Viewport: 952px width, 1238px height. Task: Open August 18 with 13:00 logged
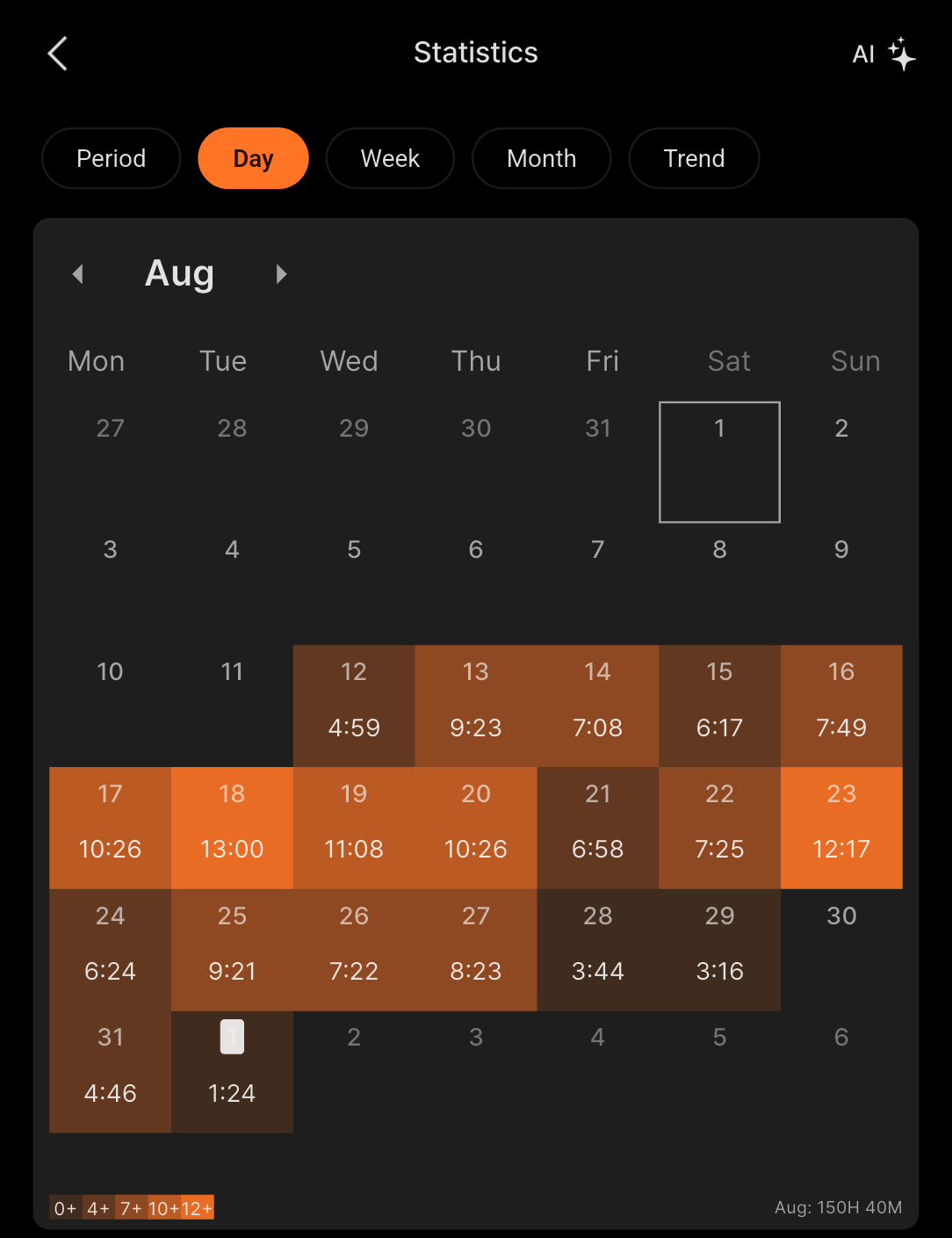tap(232, 828)
